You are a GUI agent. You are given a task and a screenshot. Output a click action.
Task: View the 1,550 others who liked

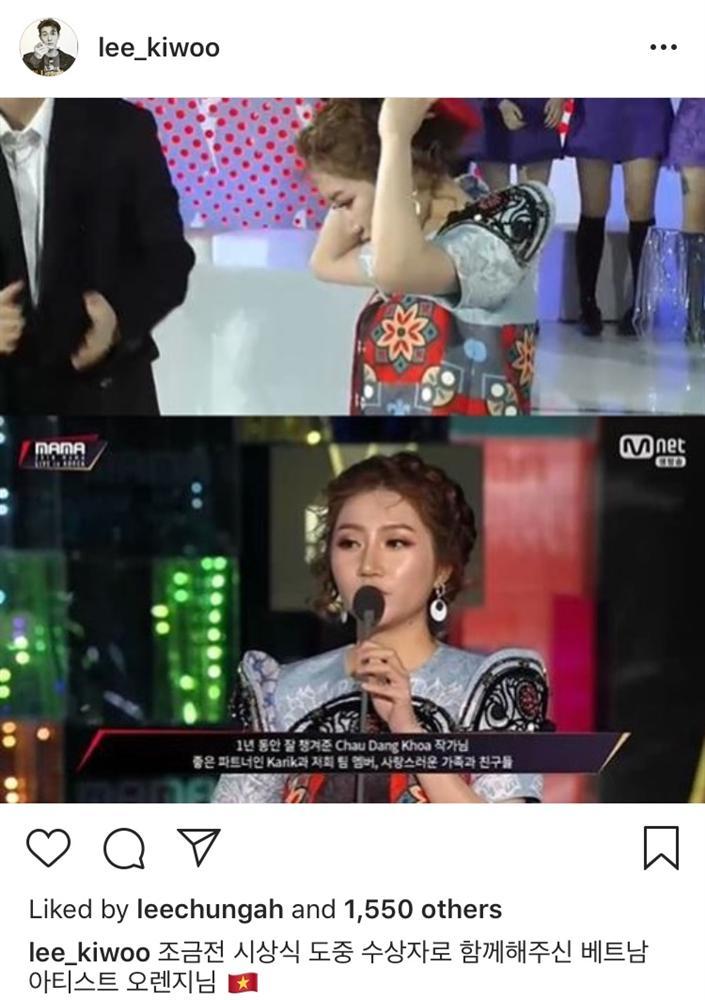422,909
